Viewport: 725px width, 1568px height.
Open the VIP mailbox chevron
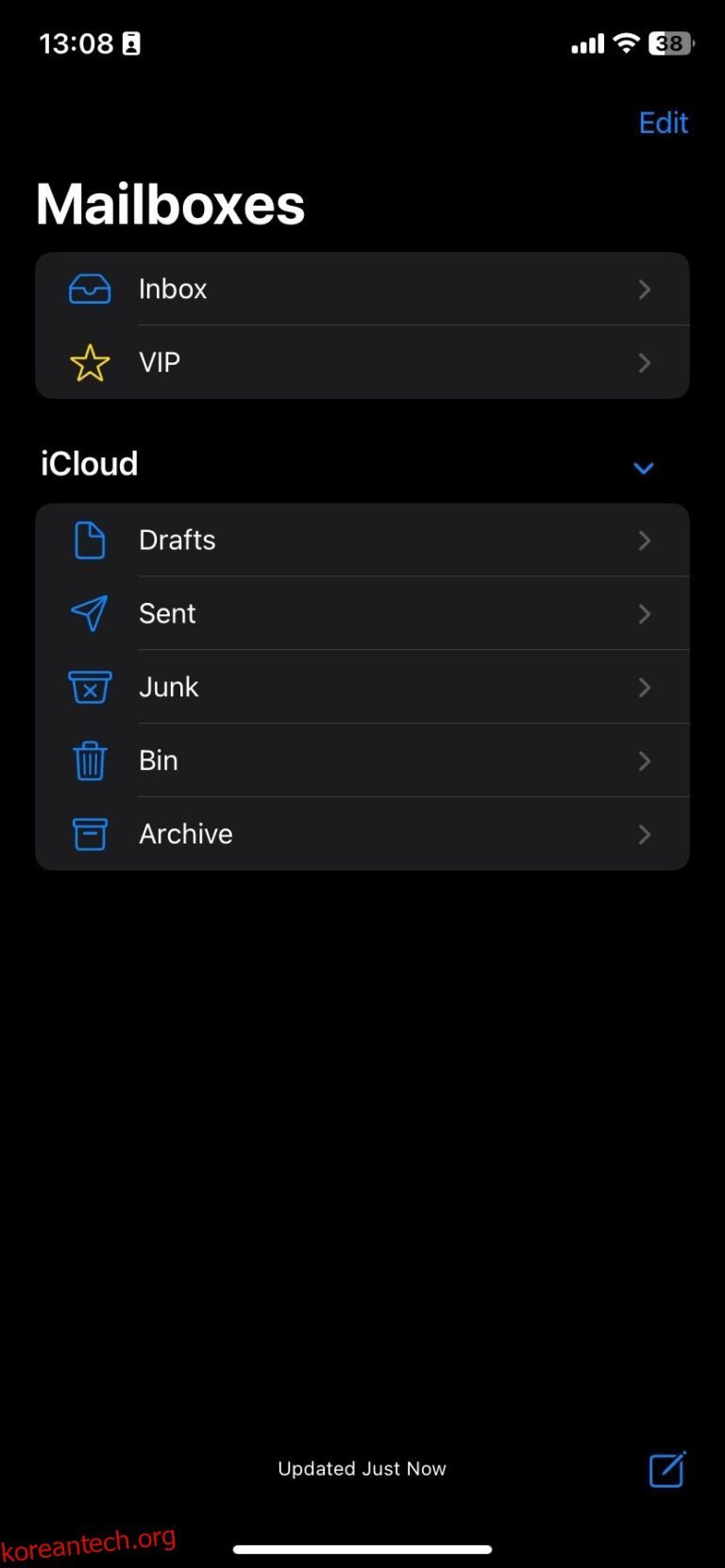tap(645, 362)
